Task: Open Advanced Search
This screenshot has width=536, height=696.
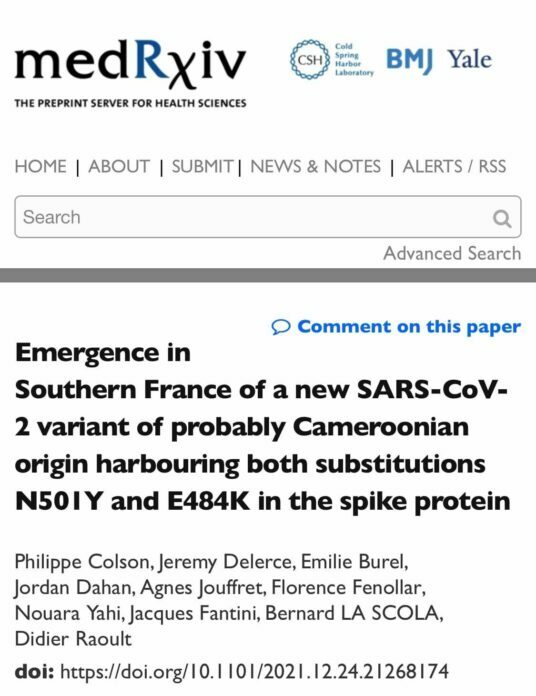Action: click(452, 253)
